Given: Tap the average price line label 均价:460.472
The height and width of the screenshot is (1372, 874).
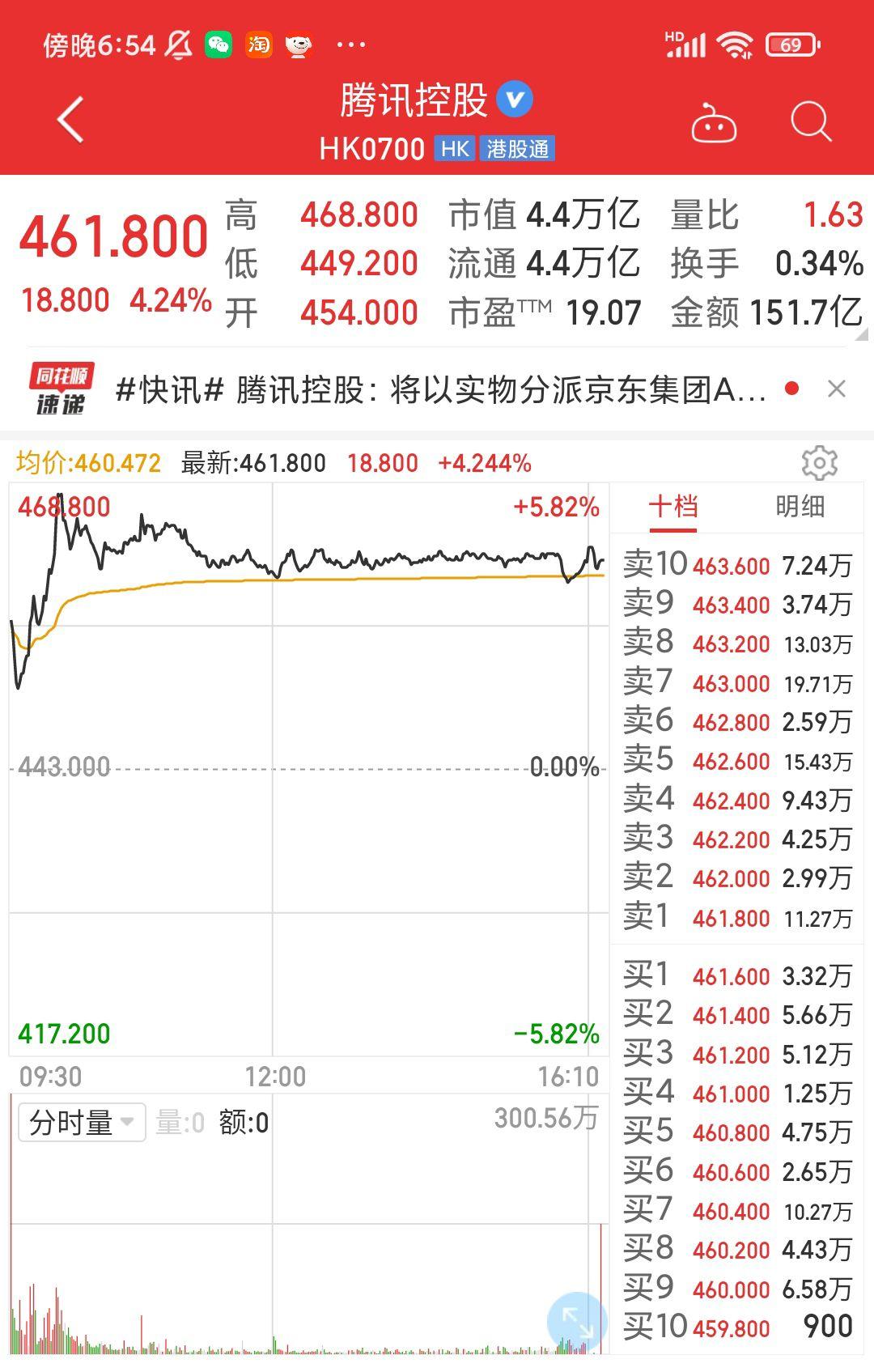Looking at the screenshot, I should tap(89, 463).
